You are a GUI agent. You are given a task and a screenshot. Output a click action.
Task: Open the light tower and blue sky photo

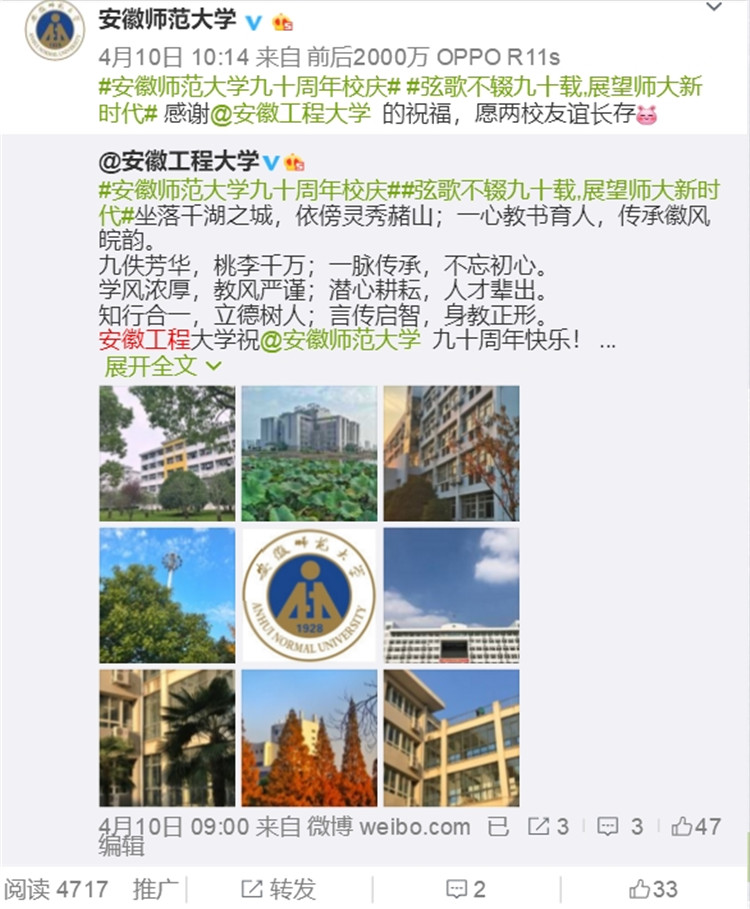(x=167, y=595)
